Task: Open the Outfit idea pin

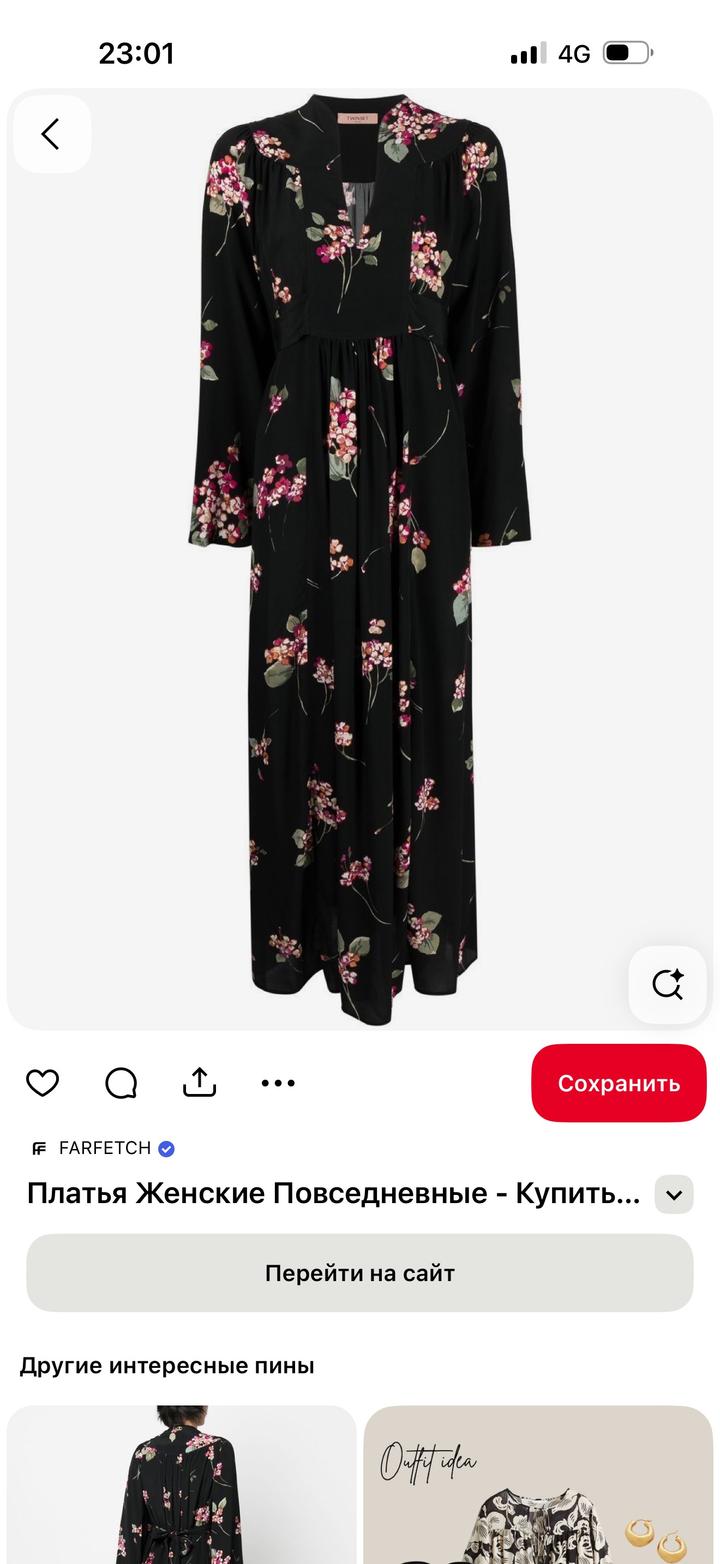Action: 538,1485
